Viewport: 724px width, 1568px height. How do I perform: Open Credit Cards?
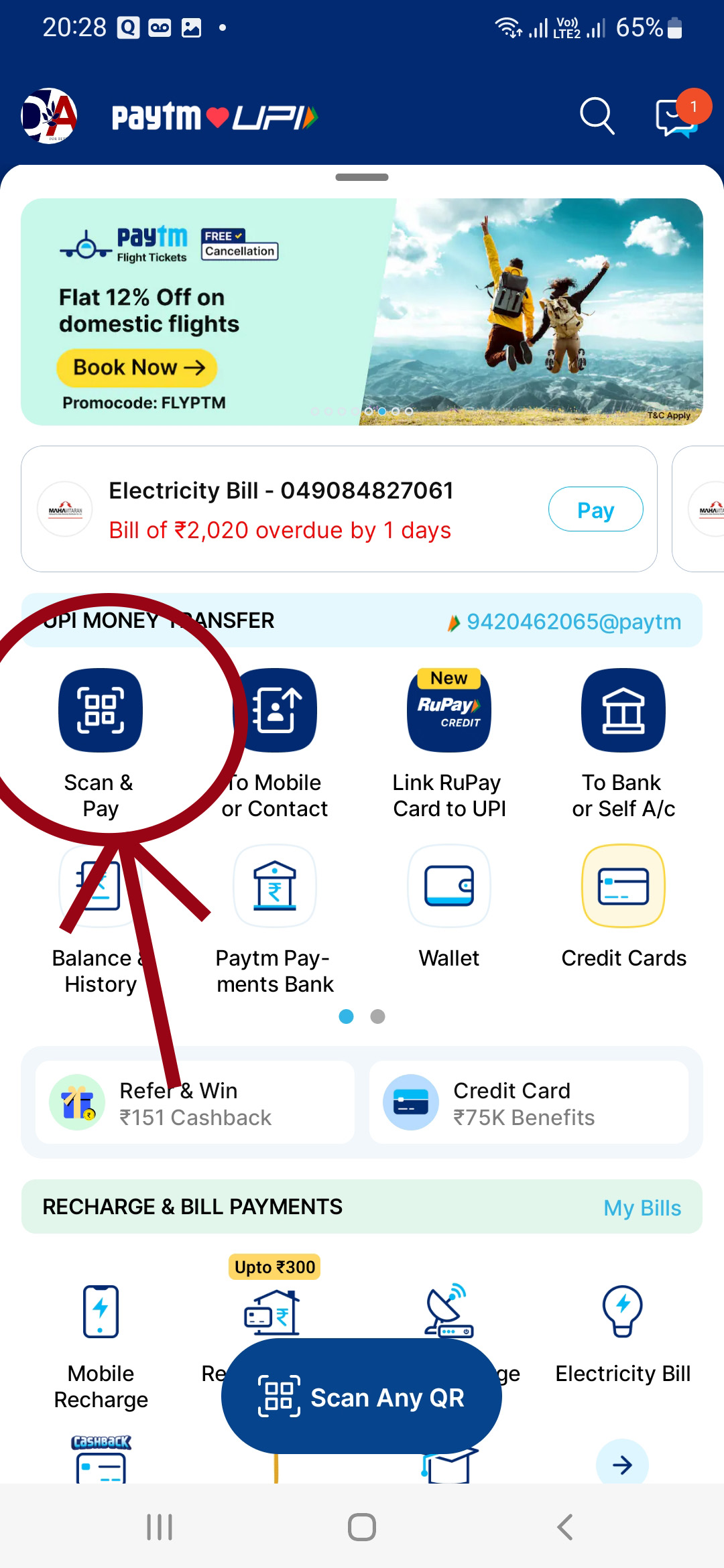[x=623, y=886]
